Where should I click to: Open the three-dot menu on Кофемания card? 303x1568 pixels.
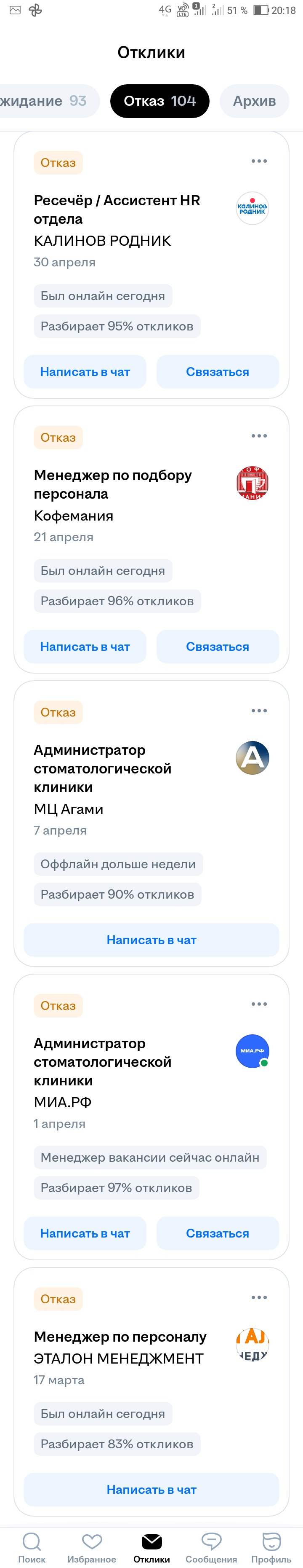259,436
